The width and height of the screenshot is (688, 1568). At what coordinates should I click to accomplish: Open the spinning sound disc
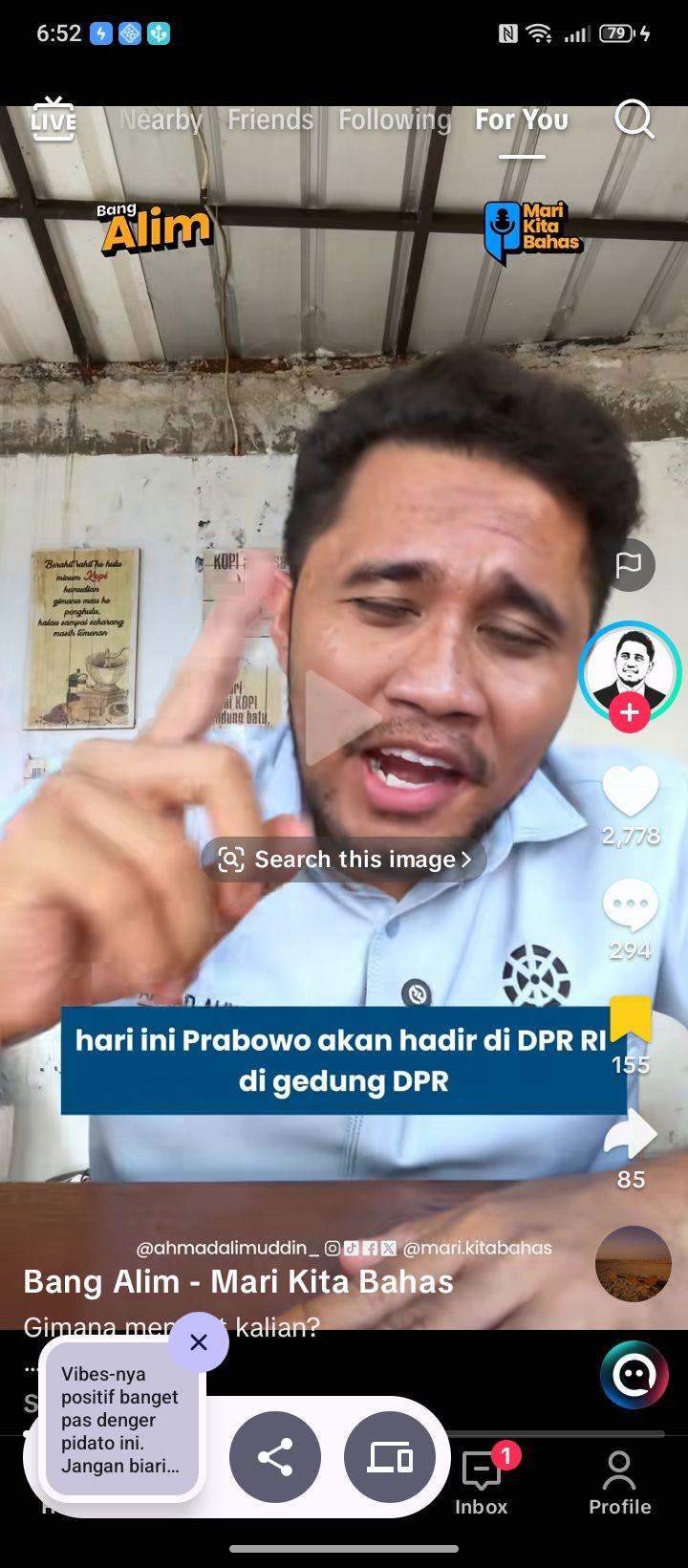[633, 1264]
